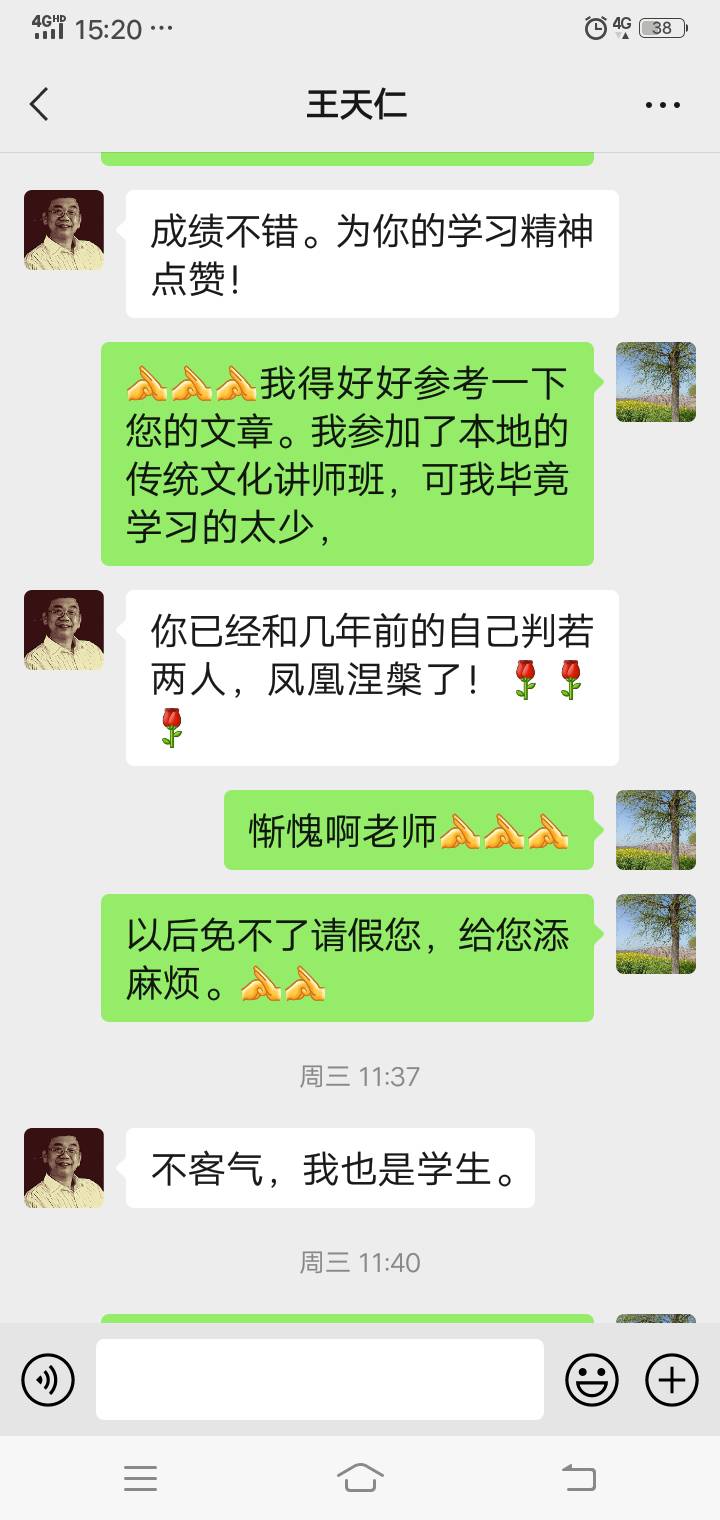Tap the back arrow to leave chat

point(39,103)
